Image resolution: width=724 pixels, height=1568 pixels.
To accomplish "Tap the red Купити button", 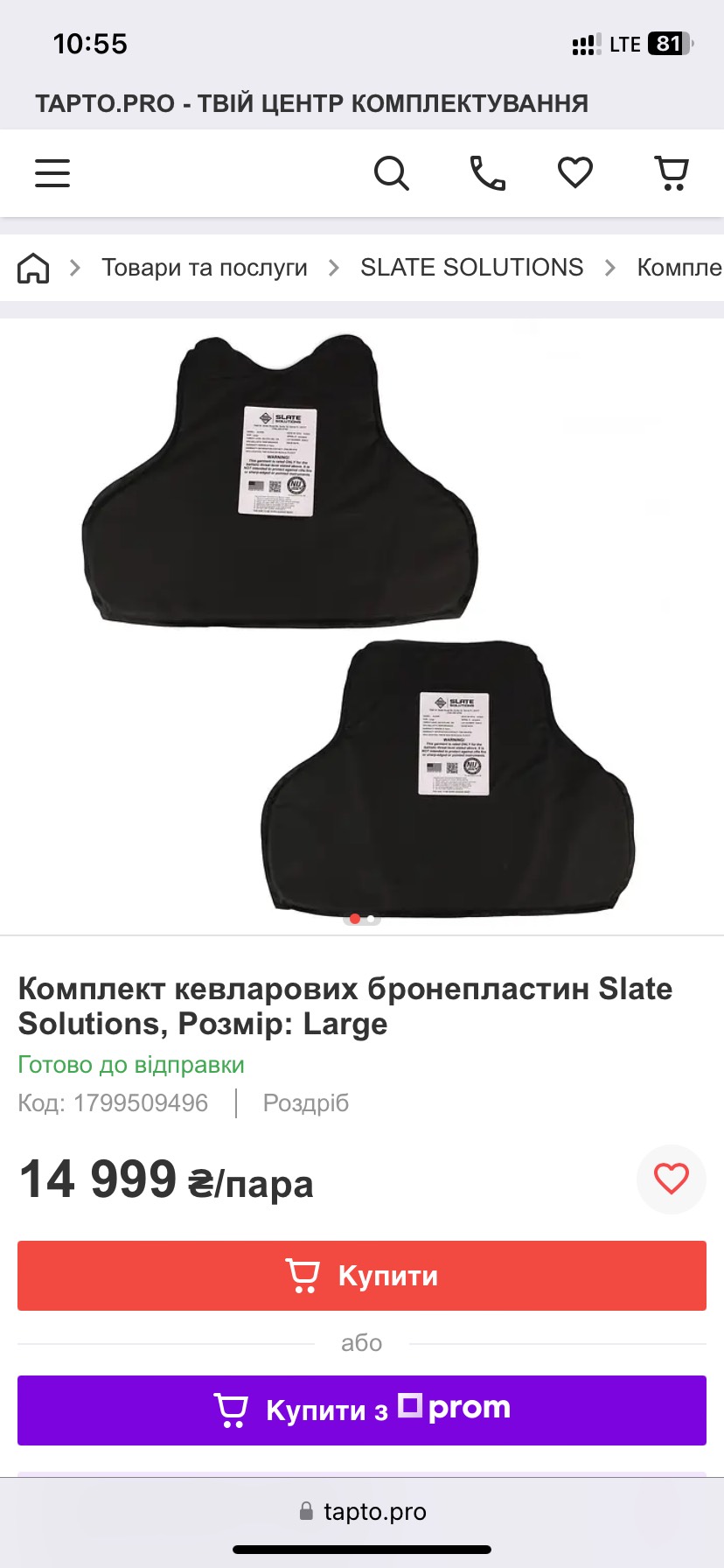I will pyautogui.click(x=362, y=1276).
